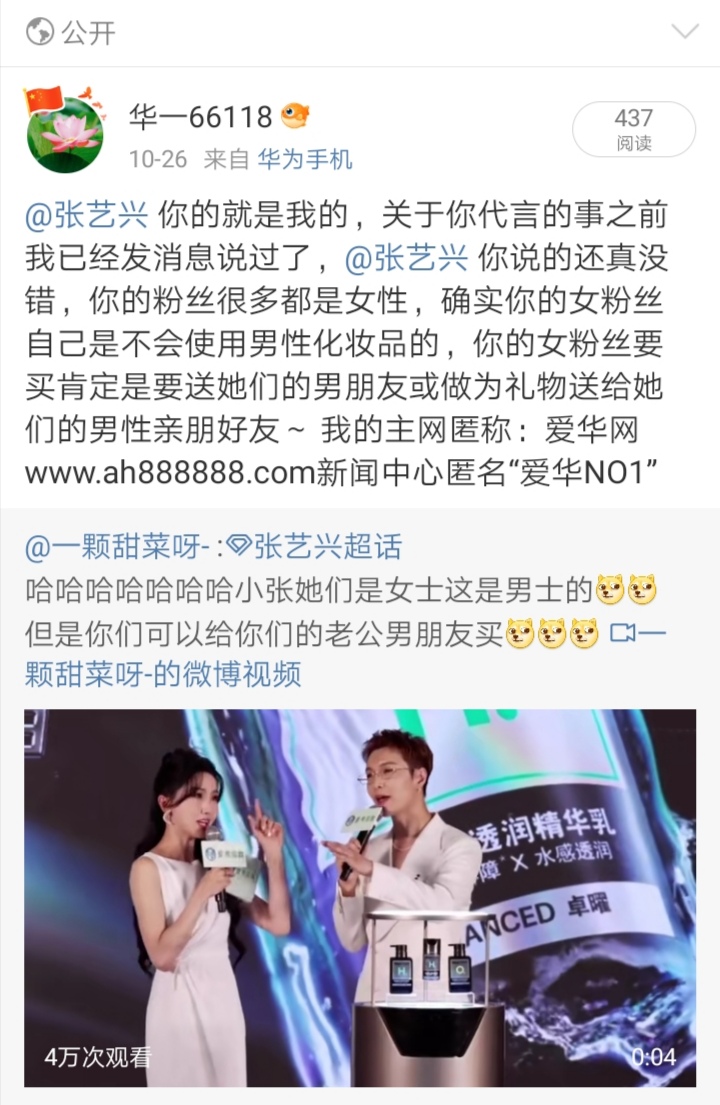
Task: Open the reposted author @一颗甜菜呀-
Action: click(117, 546)
